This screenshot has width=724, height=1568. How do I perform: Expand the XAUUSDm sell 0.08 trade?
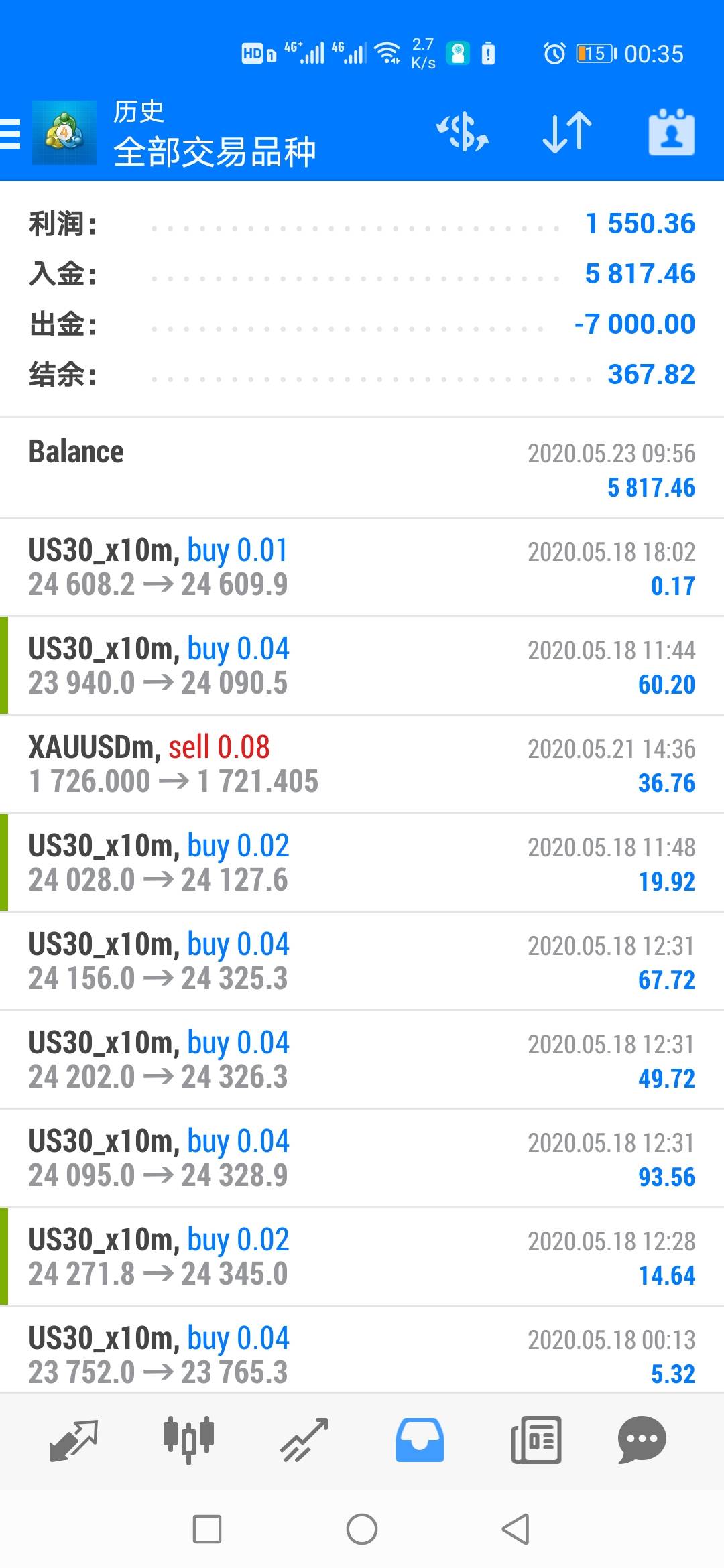click(362, 764)
